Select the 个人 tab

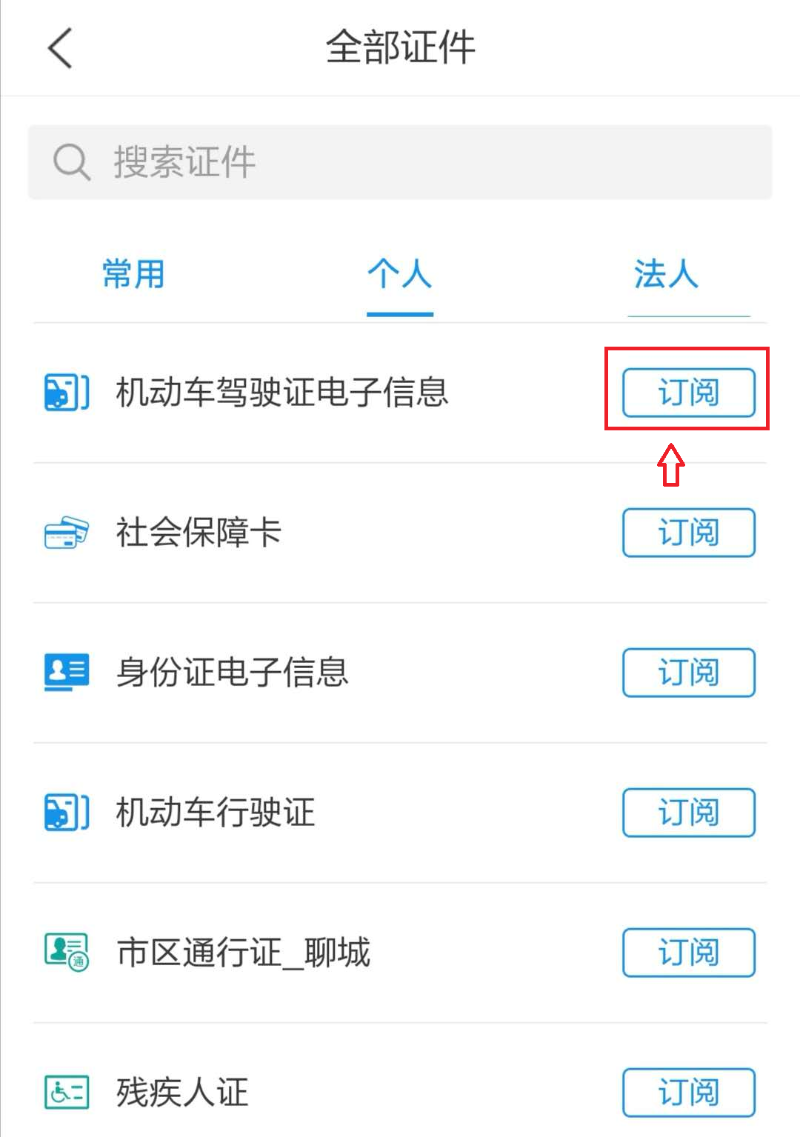(400, 274)
